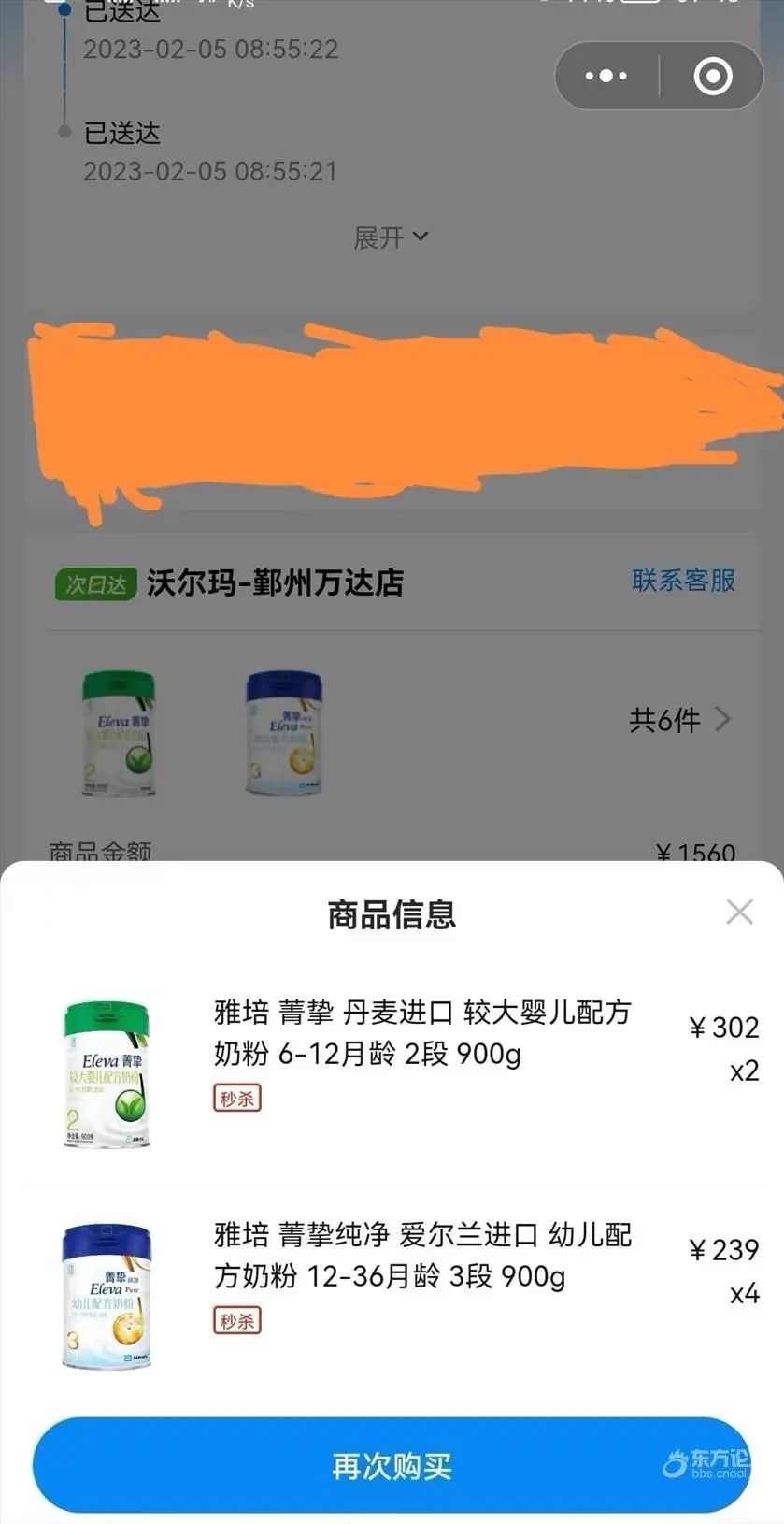
Task: Select the green Eleva stage 2 milk thumbnail
Action: pyautogui.click(x=117, y=734)
